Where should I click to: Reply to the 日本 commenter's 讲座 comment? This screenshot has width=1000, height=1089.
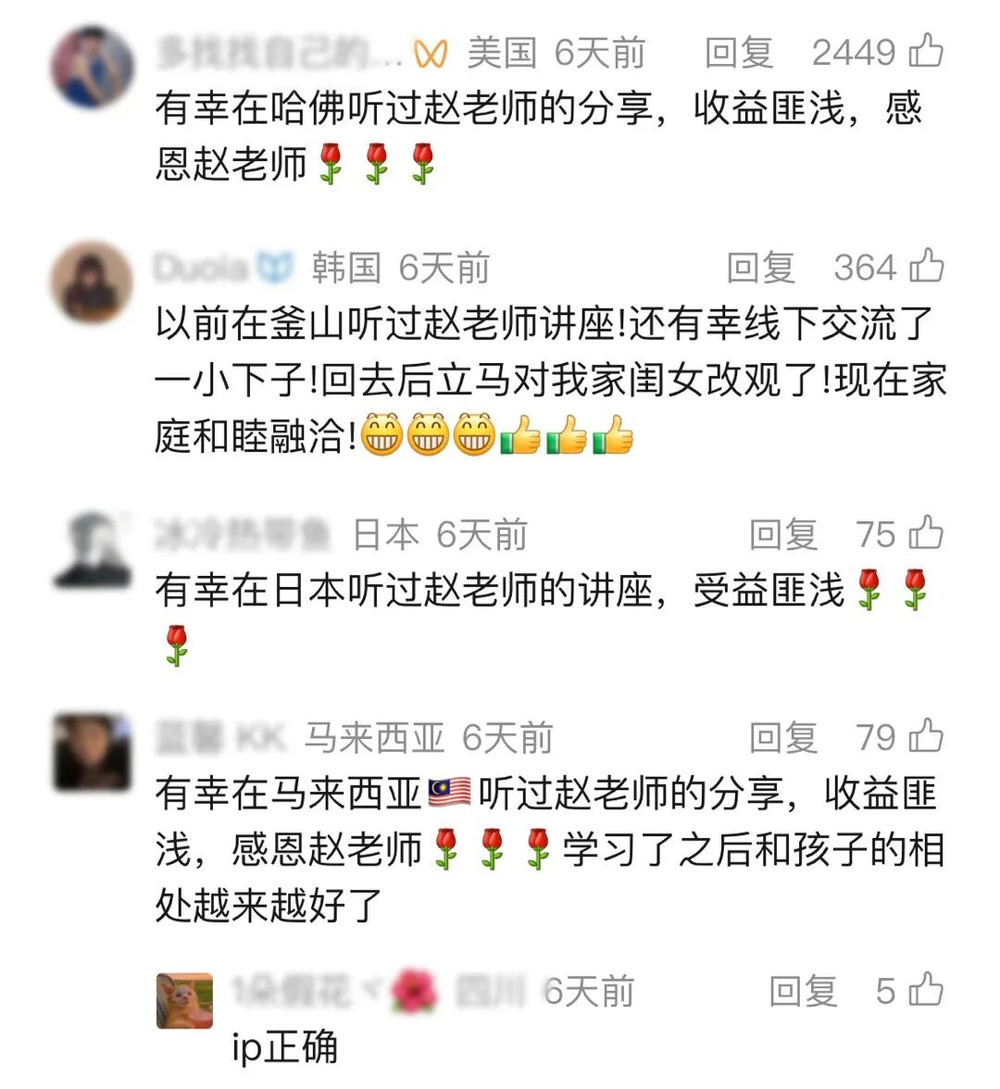pyautogui.click(x=783, y=535)
